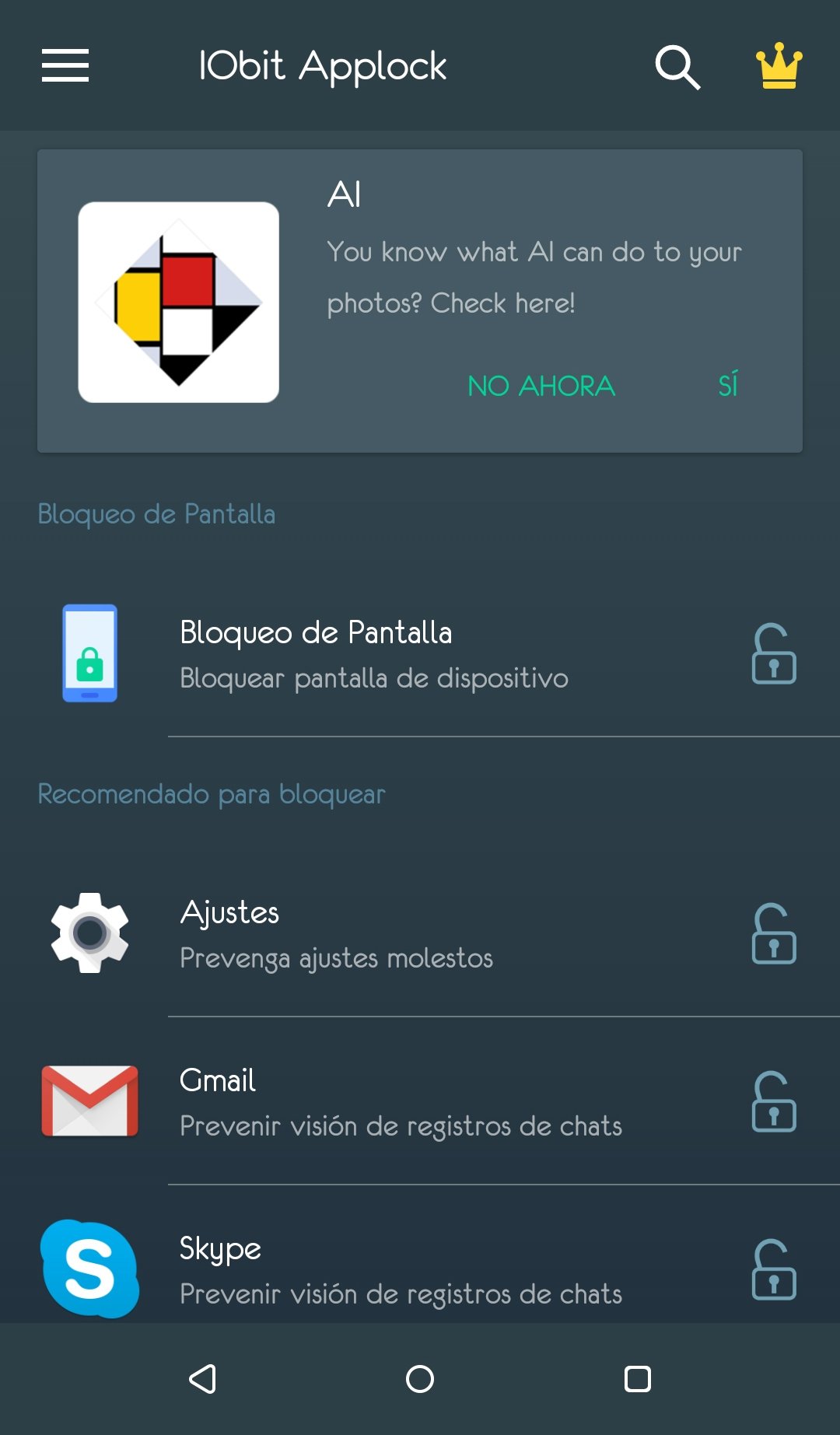Lock the Gmail app
This screenshot has width=840, height=1435.
pos(774,1101)
